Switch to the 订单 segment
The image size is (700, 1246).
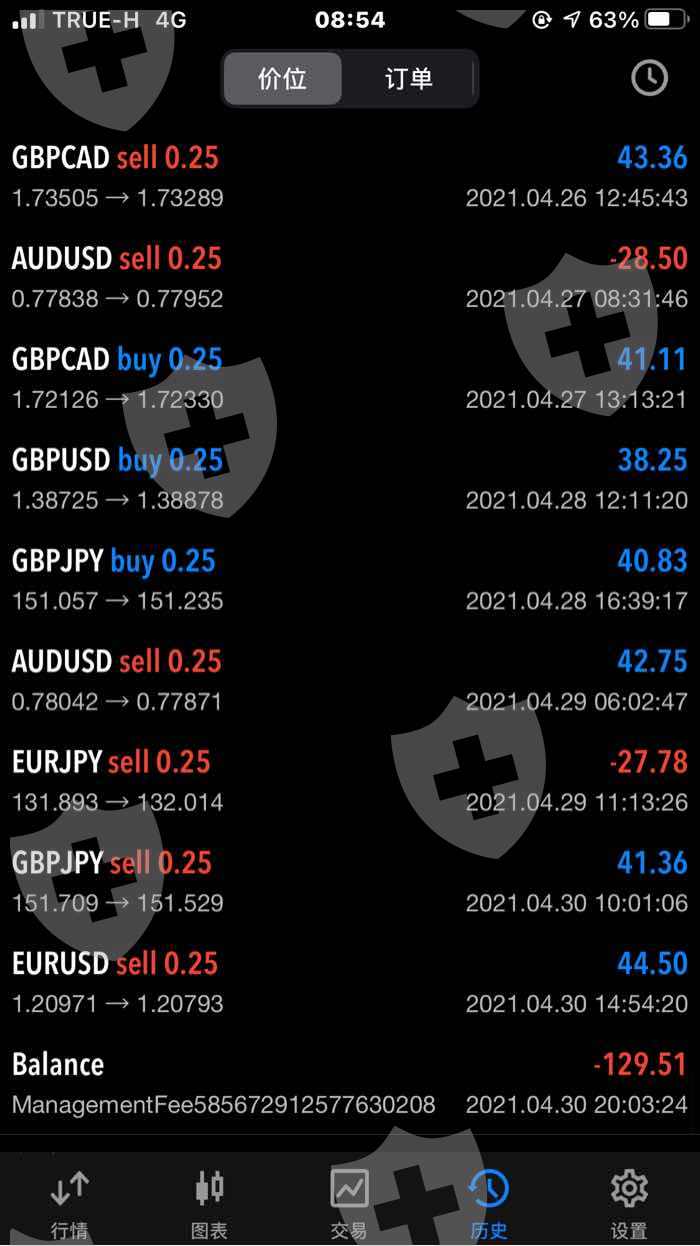click(408, 79)
